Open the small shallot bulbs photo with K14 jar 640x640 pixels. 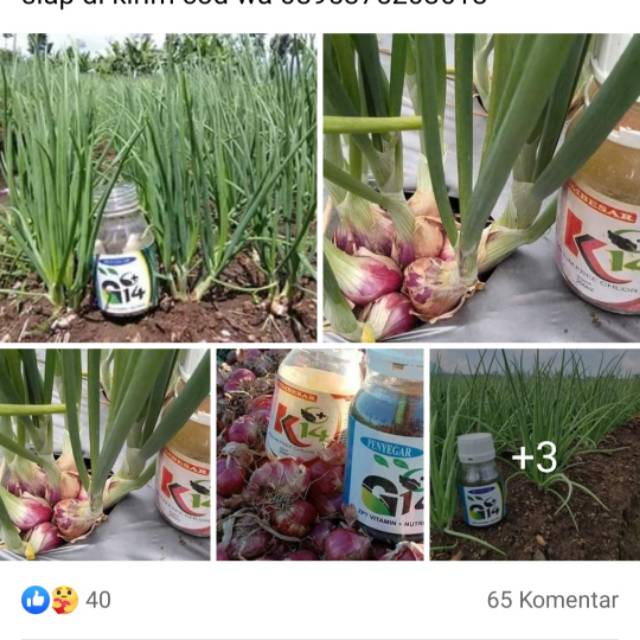pos(104,453)
